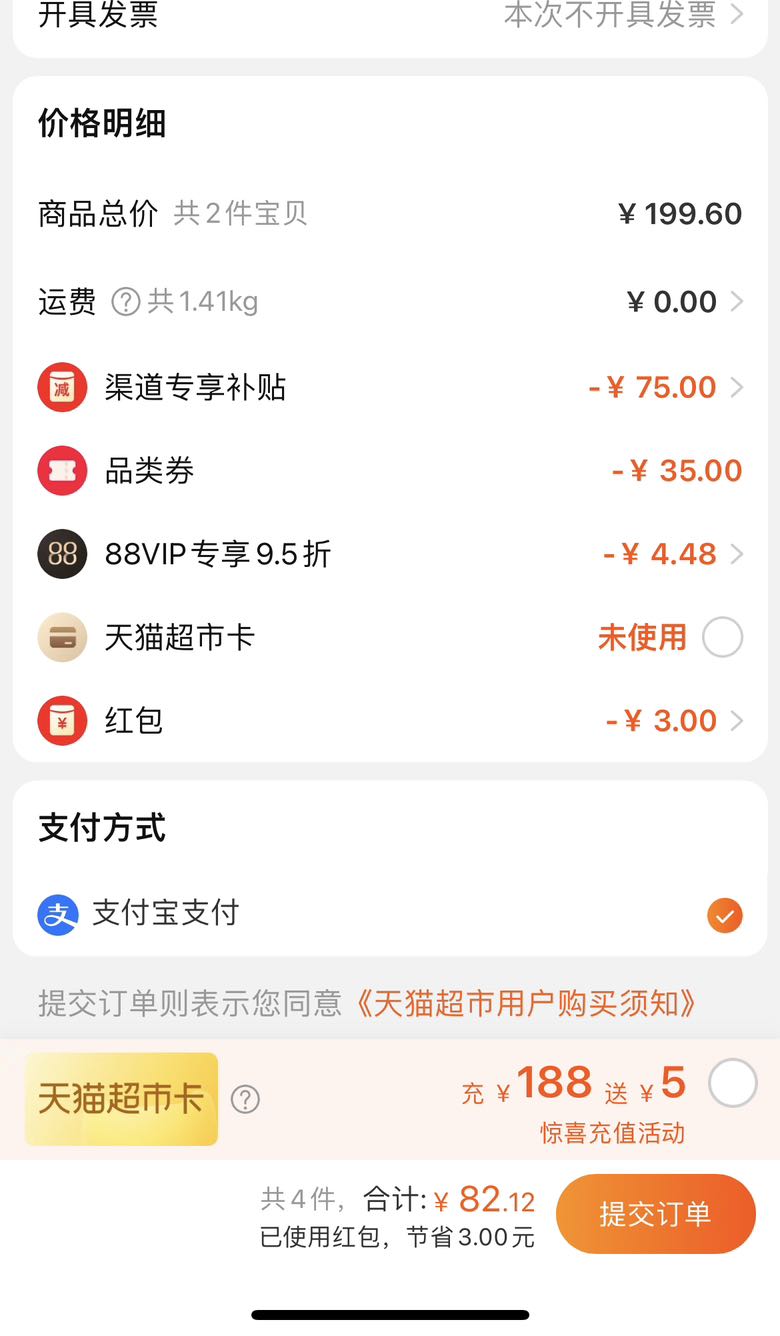Viewport: 780px width, 1336px height.
Task: Select the 天猫超市卡 未使用 radio button
Action: (722, 637)
